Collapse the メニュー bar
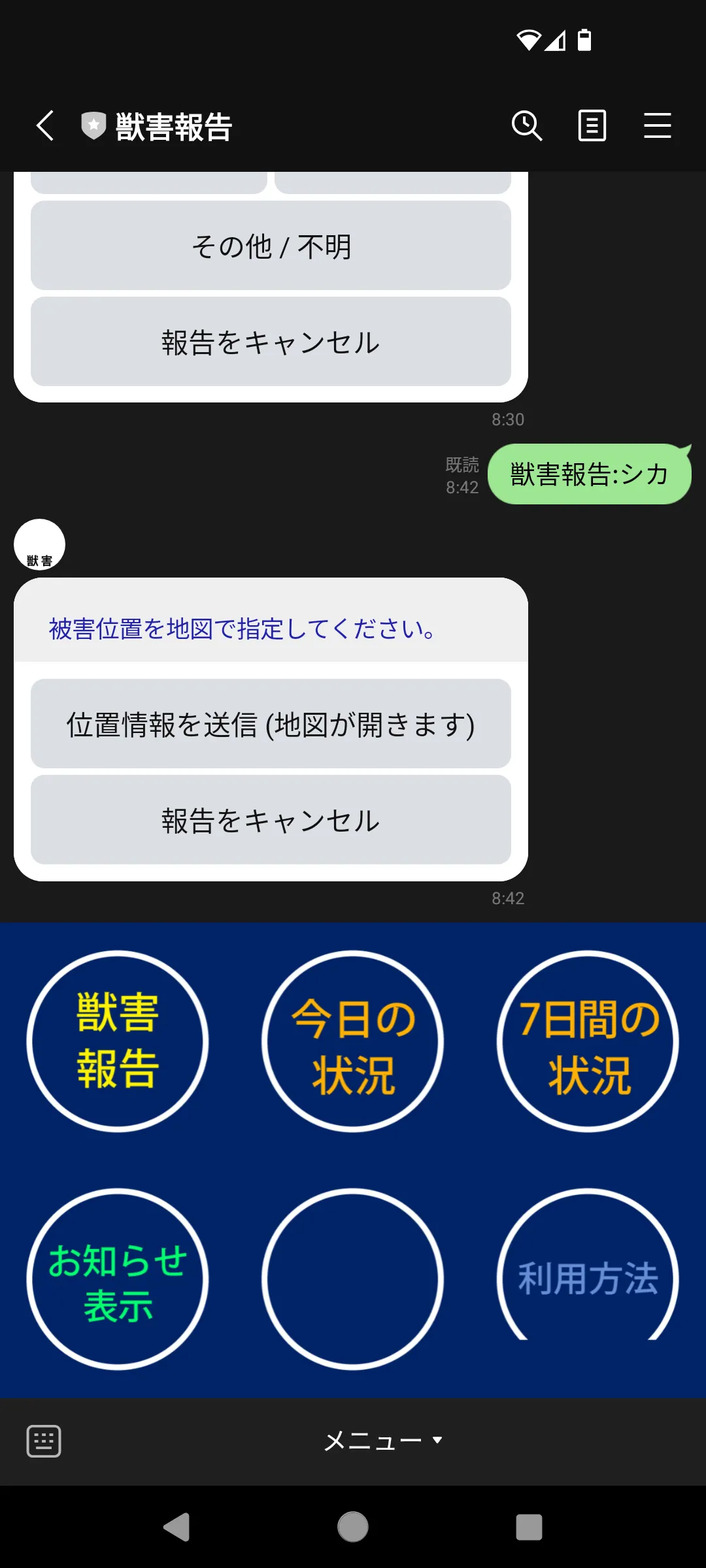This screenshot has height=1568, width=706. coord(383,1441)
